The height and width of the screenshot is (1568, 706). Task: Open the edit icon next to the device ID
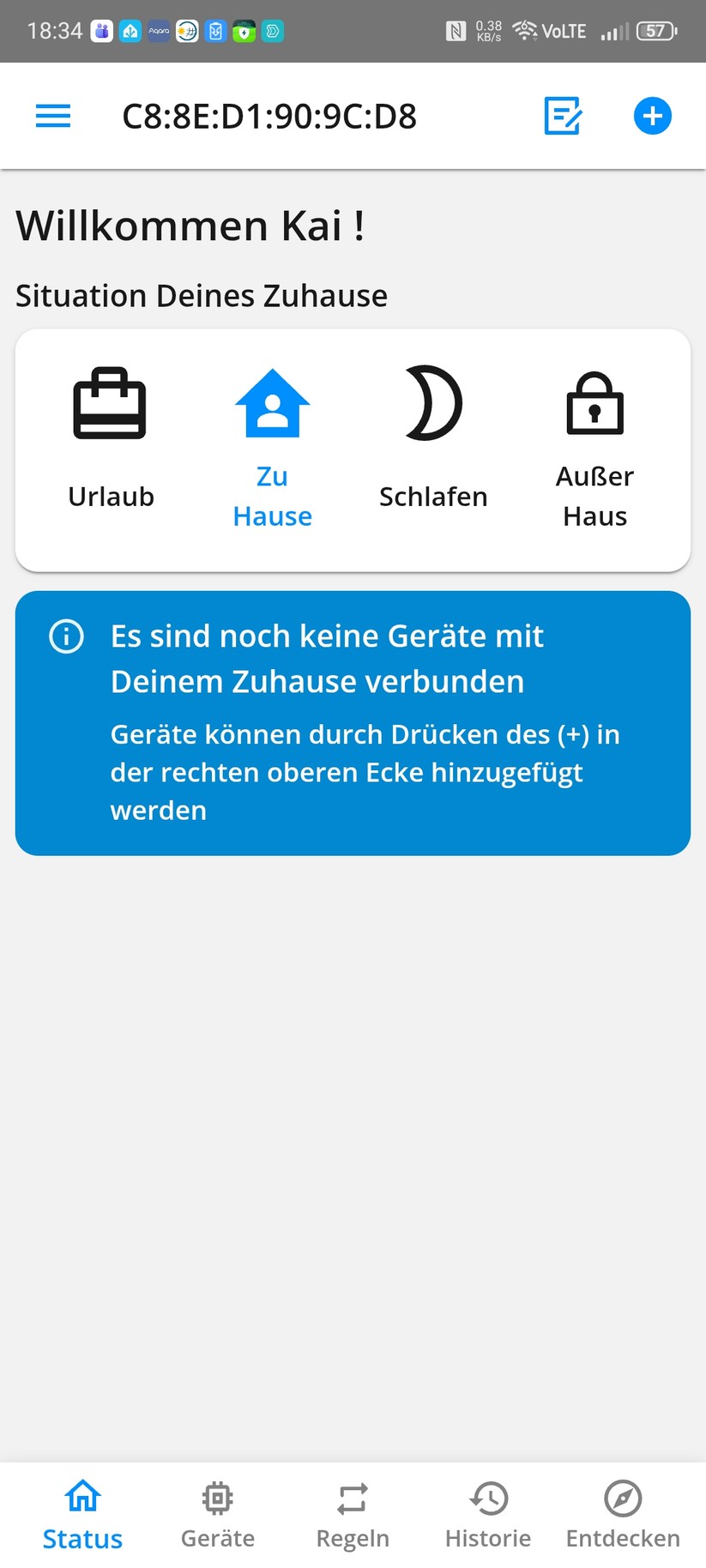[564, 116]
